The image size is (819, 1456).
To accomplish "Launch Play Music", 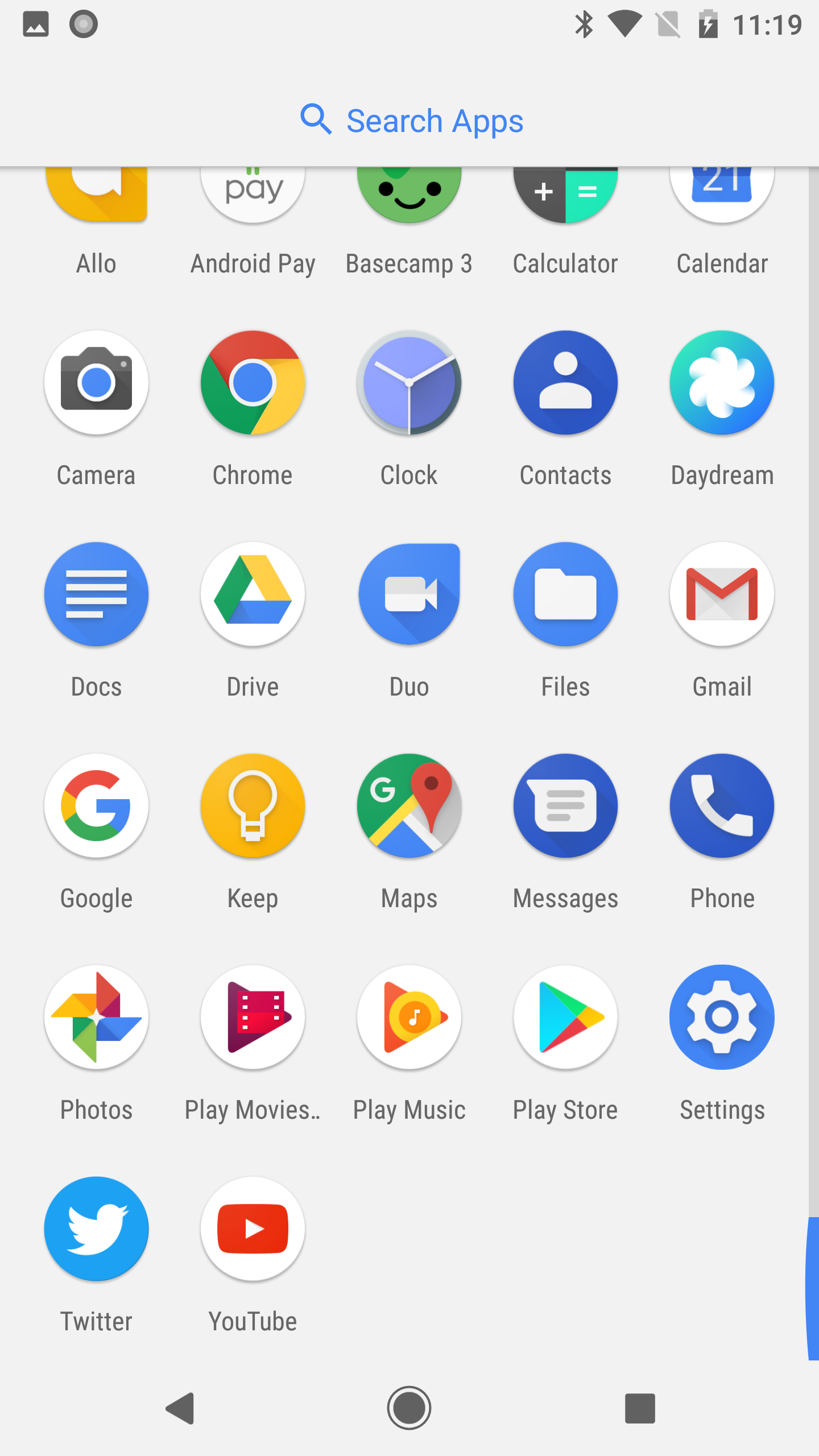I will click(x=408, y=1017).
